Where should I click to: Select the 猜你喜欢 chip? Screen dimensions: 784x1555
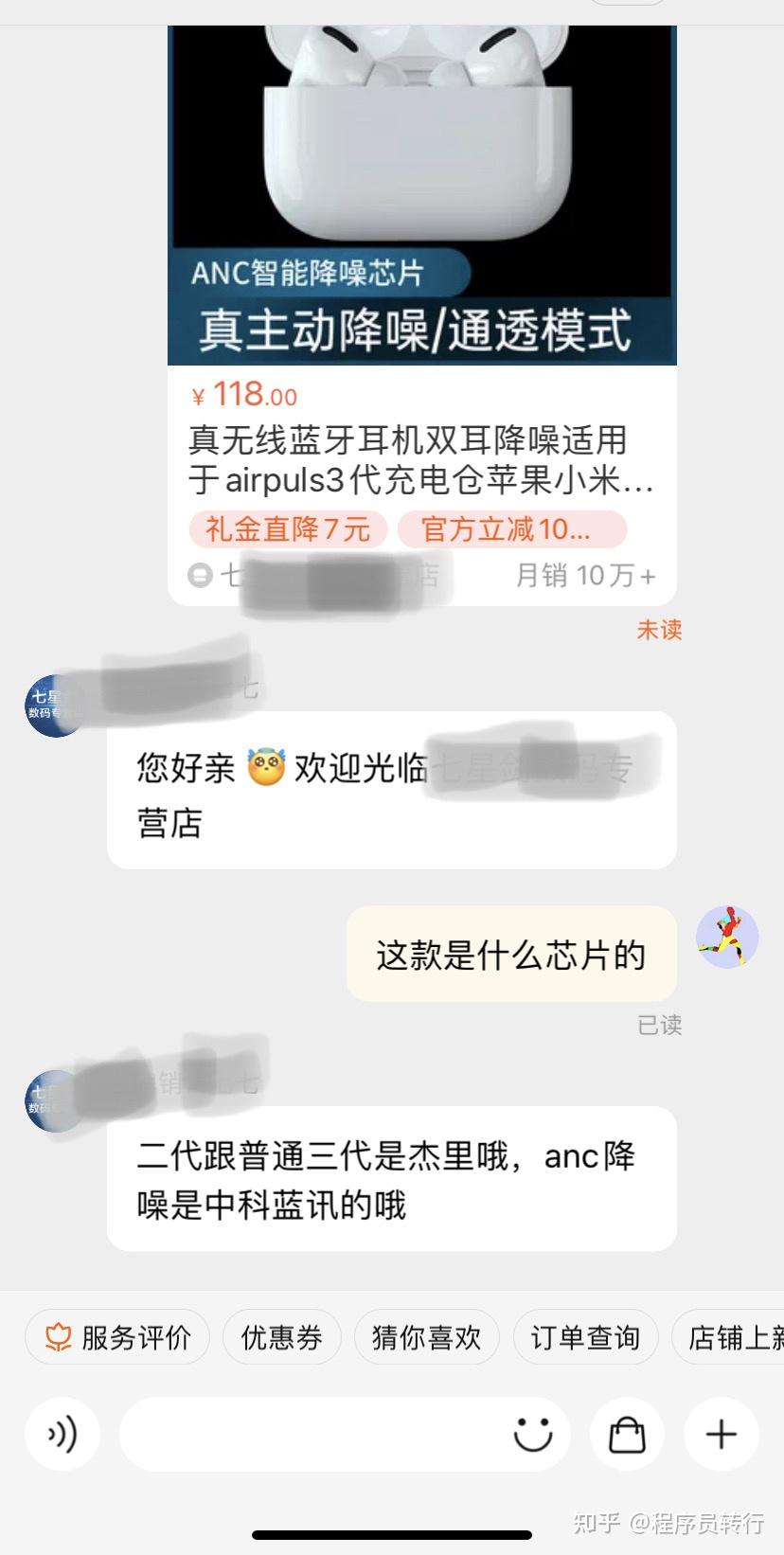(x=426, y=1337)
